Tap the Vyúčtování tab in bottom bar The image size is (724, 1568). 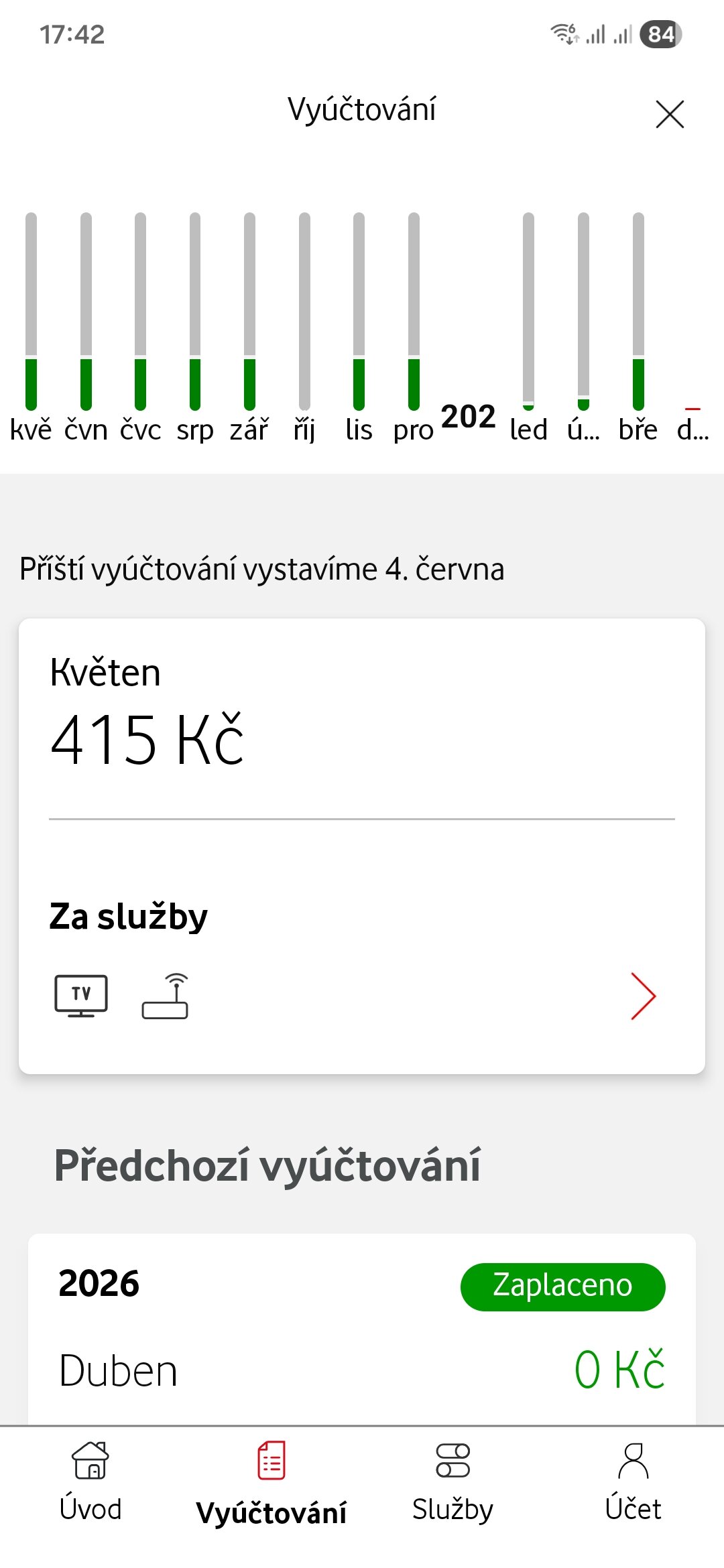(x=271, y=1482)
